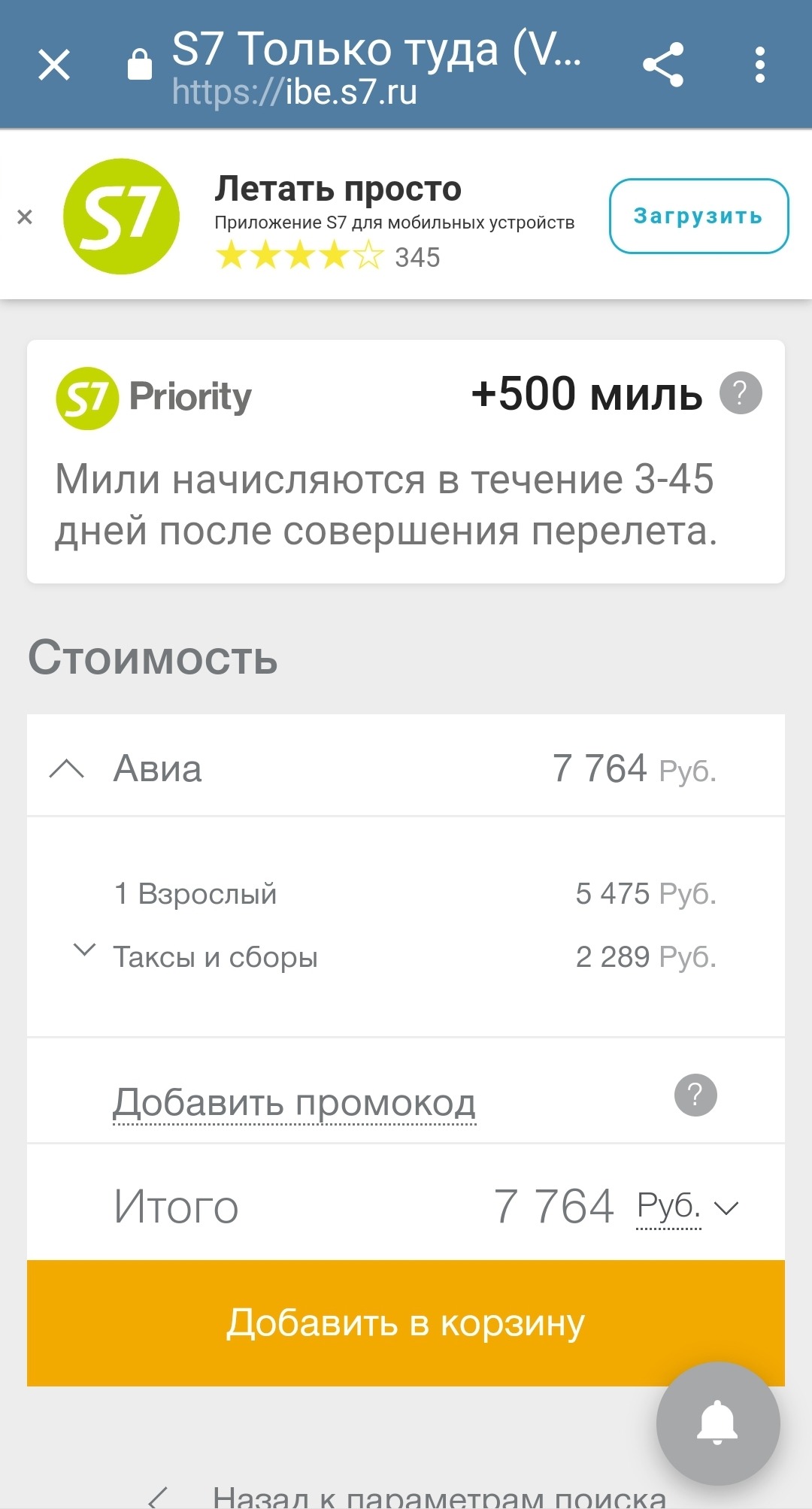812x1509 pixels.
Task: Close the S7 browser tab
Action: coord(54,65)
